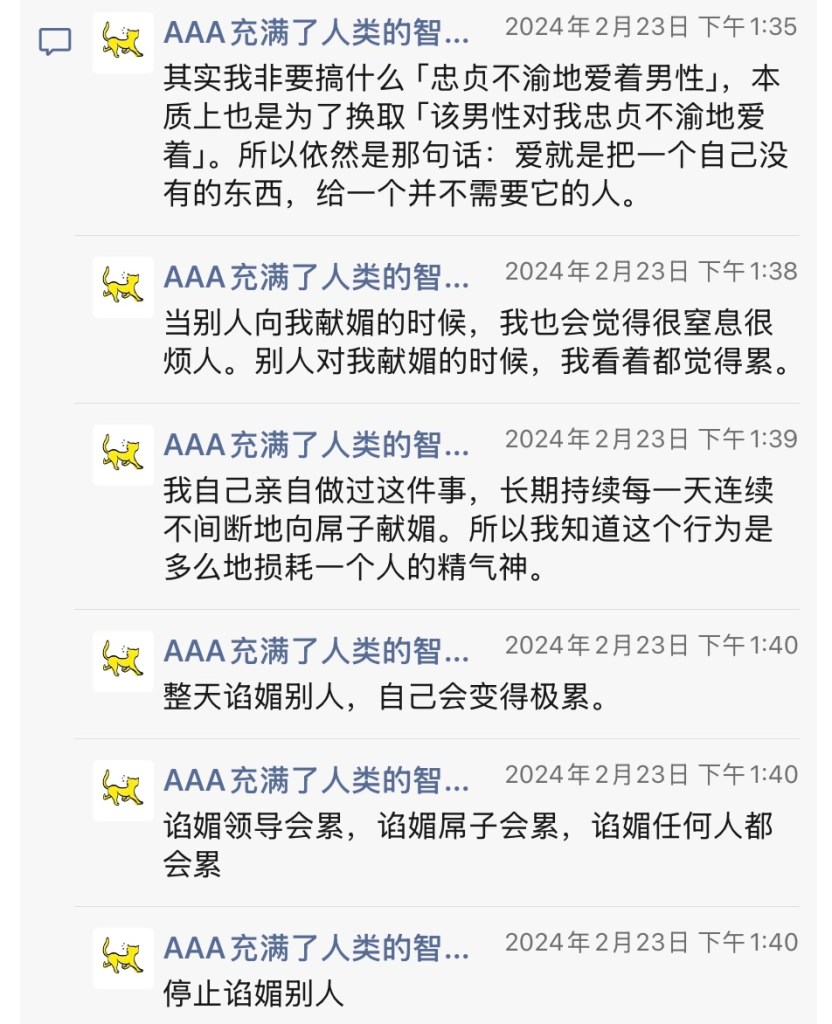Open the username above "停止谄媚别人" comment
Screen dimensions: 832x1024
[316, 946]
